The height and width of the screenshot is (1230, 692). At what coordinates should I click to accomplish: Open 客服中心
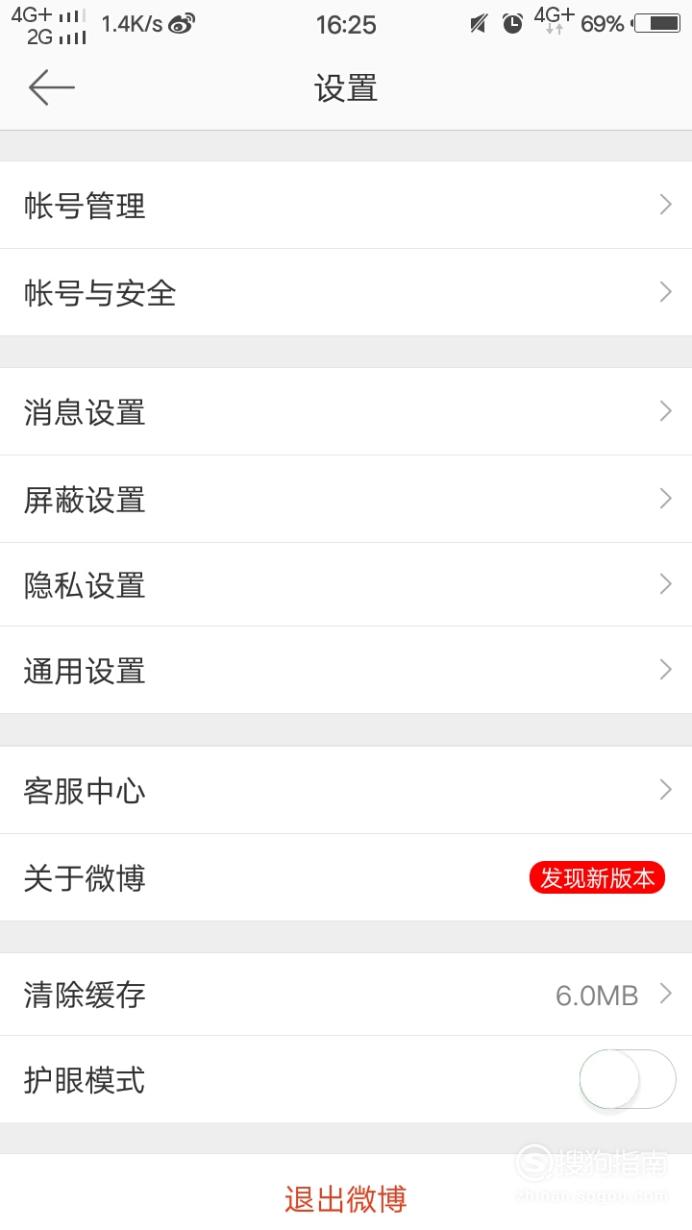[x=346, y=790]
